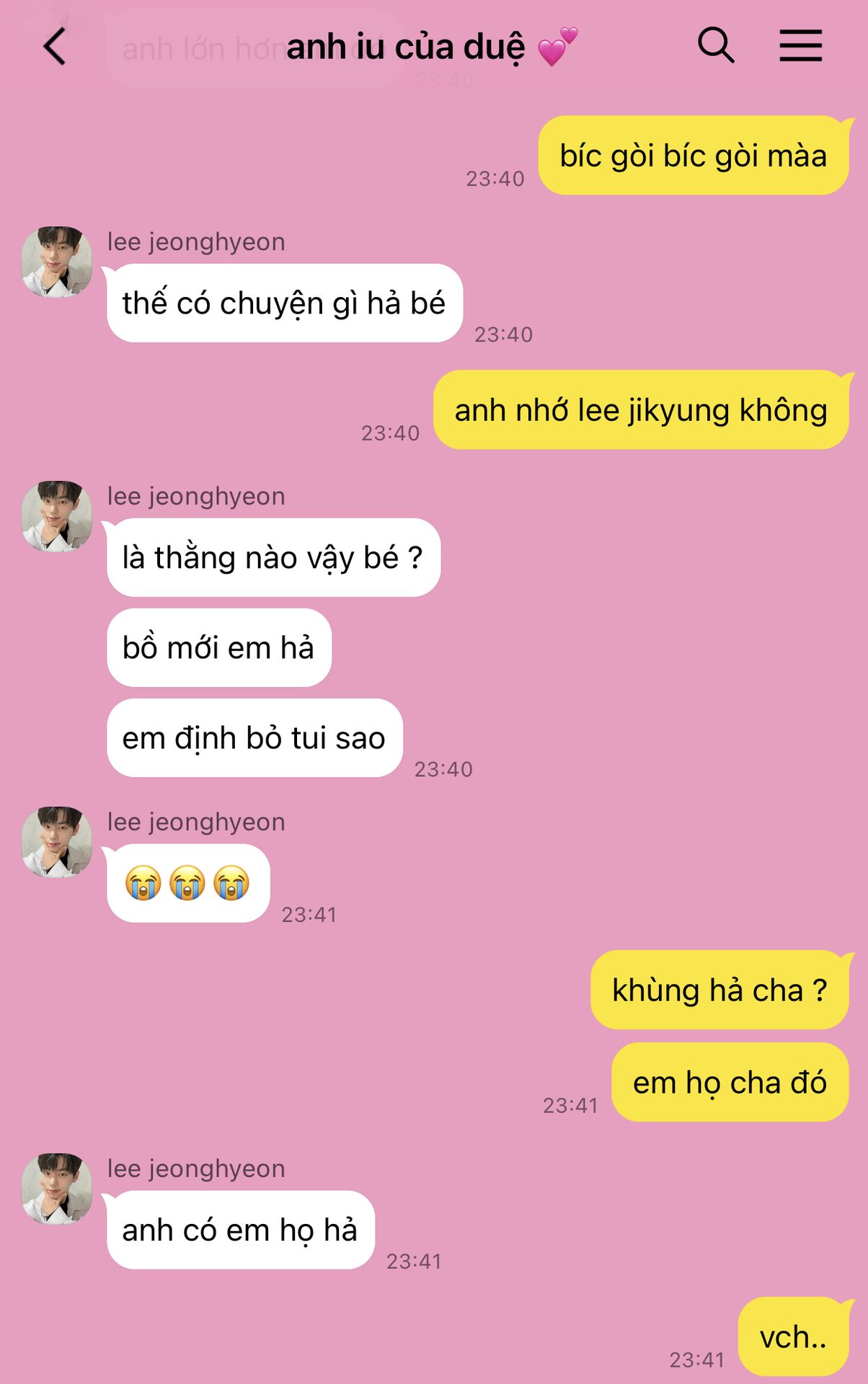868x1384 pixels.
Task: Tap lee jeonghyeon's profile photo beside crying emojis
Action: pyautogui.click(x=57, y=842)
